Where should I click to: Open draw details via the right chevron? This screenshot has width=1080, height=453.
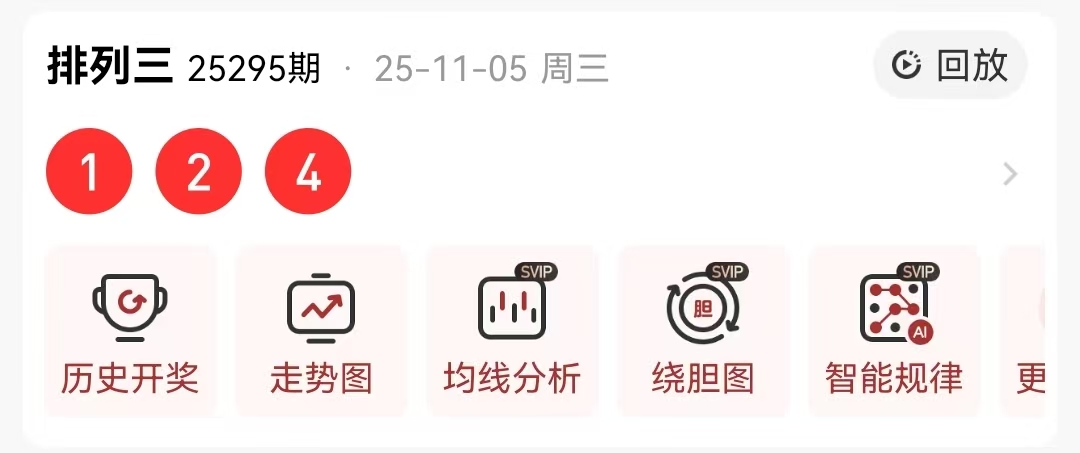coord(1010,175)
